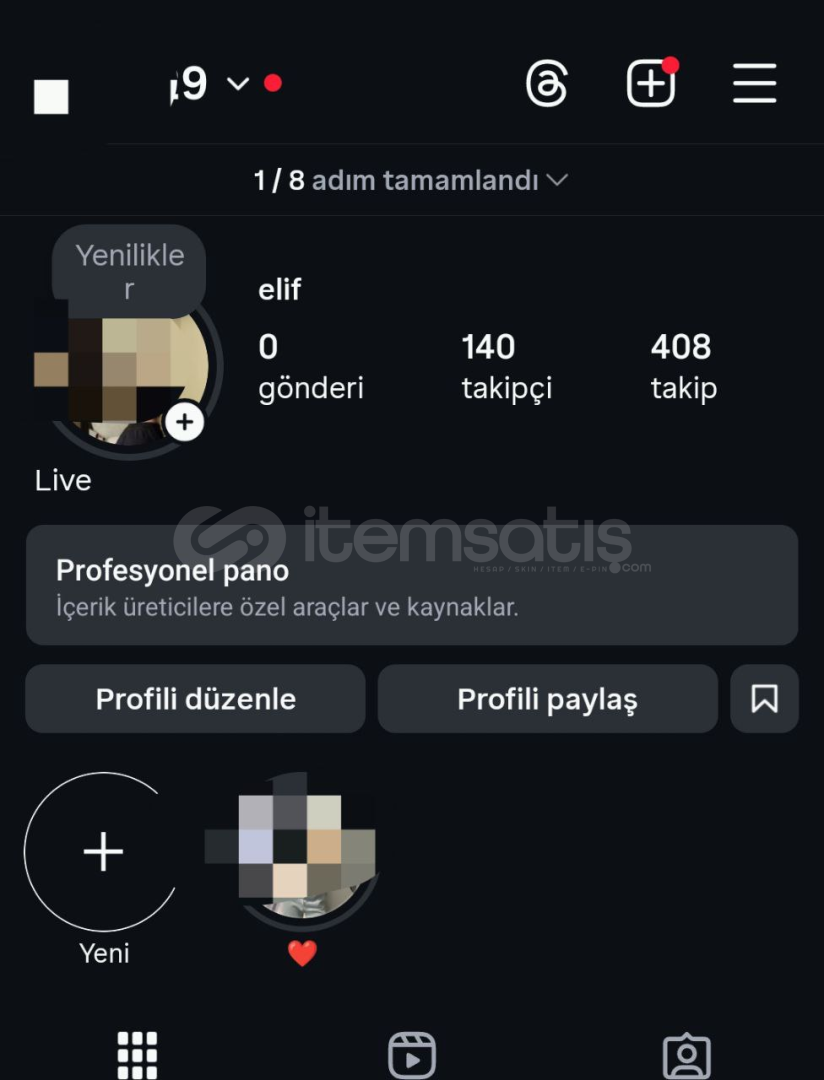Screen dimensions: 824x1080
Task: Open saved items bookmark button
Action: pyautogui.click(x=765, y=699)
